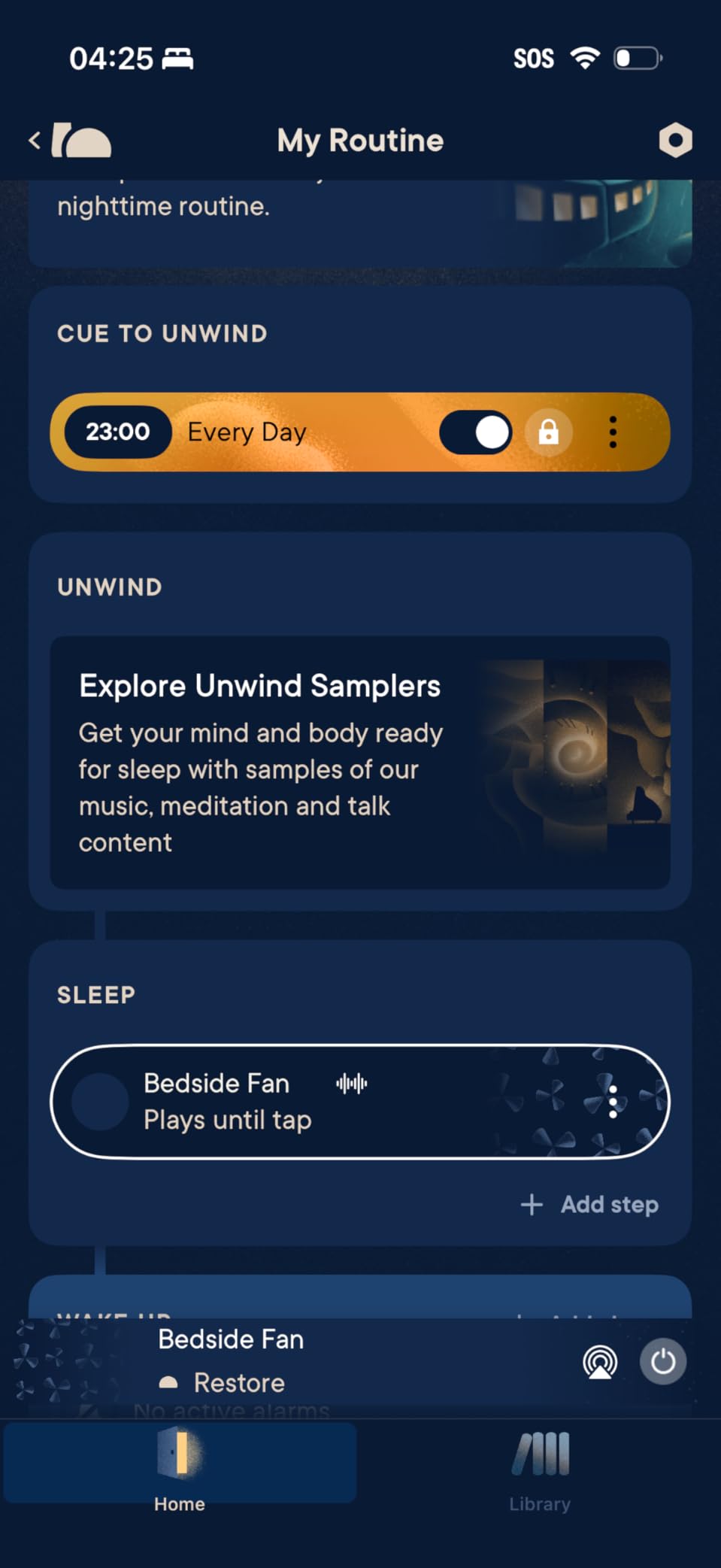The height and width of the screenshot is (1568, 721).
Task: Turn off Bedside Fan with power button
Action: (662, 1362)
